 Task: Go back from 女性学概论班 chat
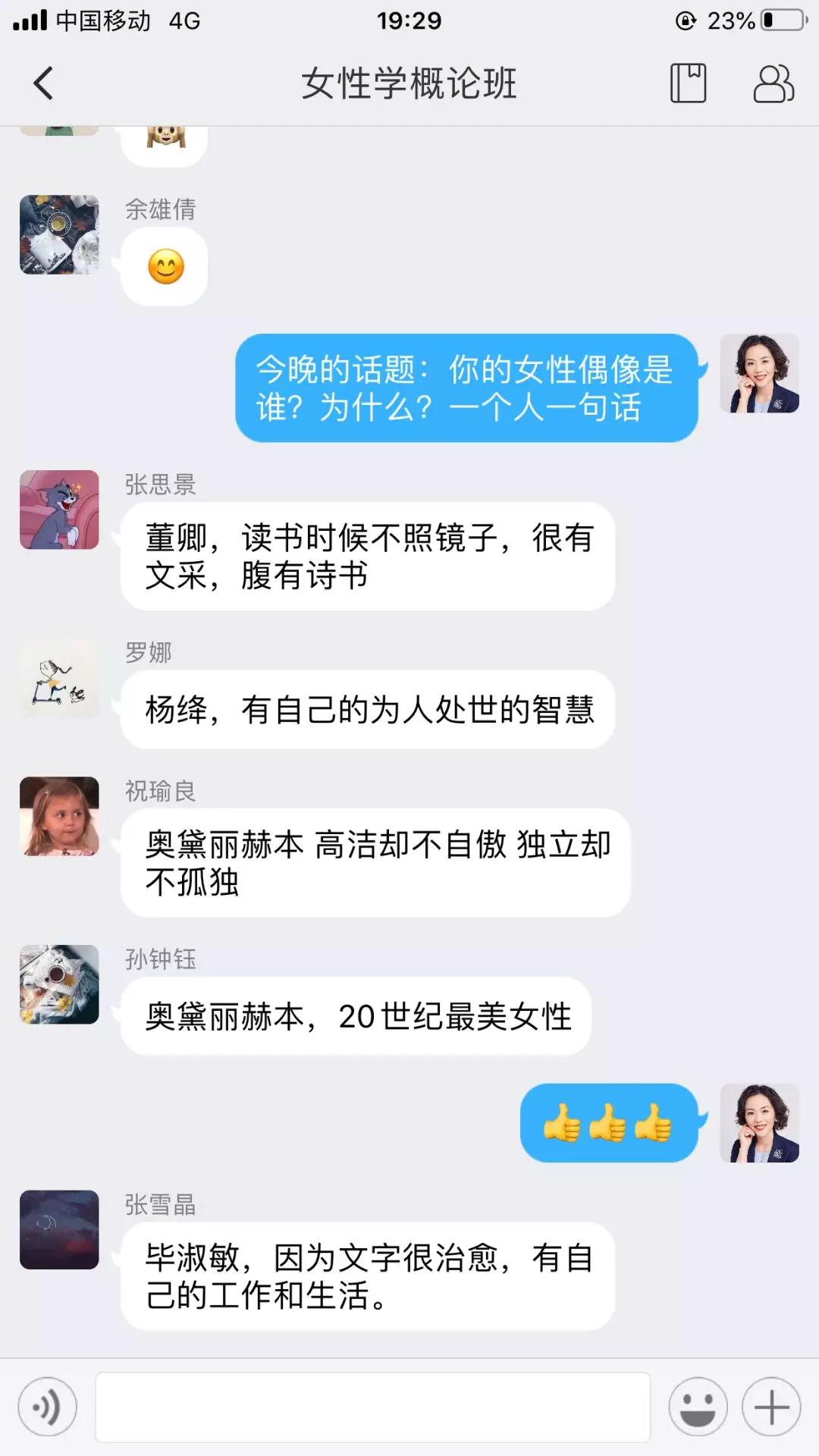pos(44,83)
